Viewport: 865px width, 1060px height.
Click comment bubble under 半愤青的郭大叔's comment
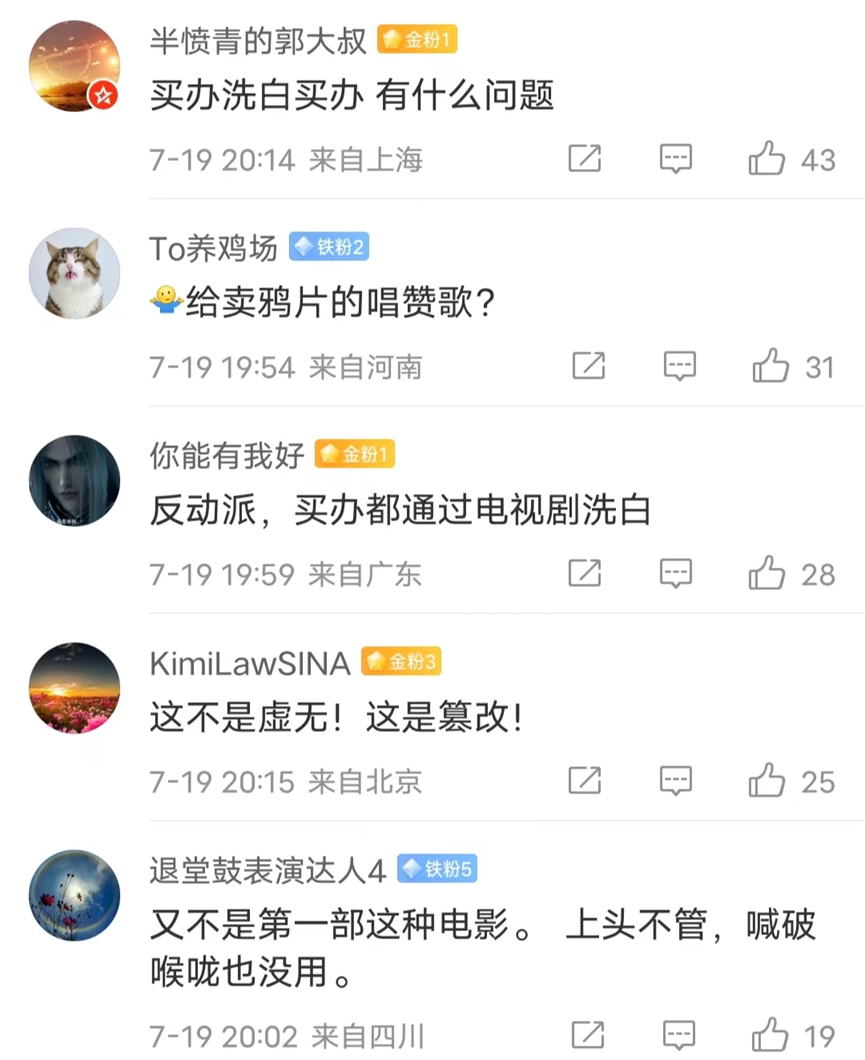point(677,158)
